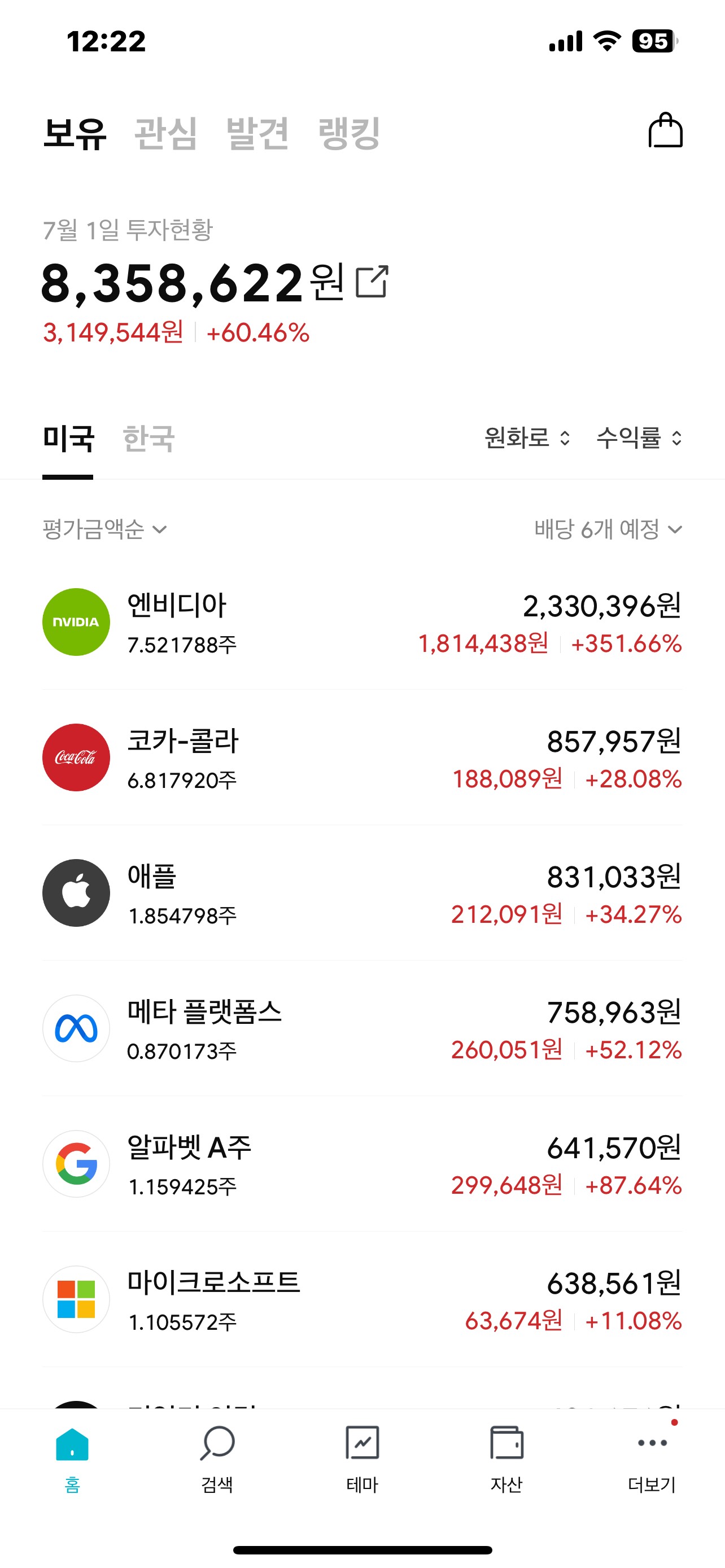Open the 마이크로소프트 holding
This screenshot has height=1568, width=725.
pyautogui.click(x=362, y=1299)
